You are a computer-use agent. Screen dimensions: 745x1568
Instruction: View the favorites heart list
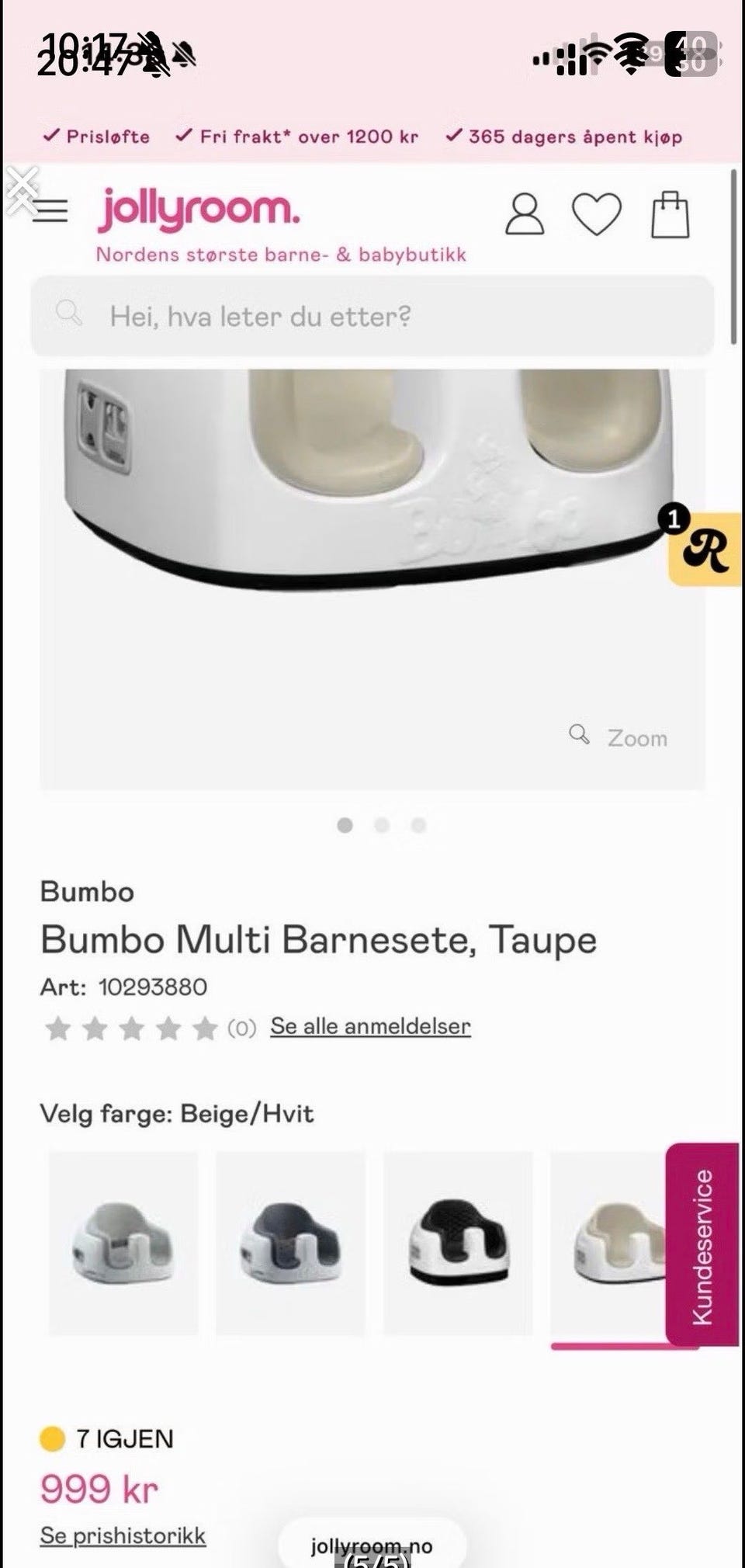pos(596,214)
